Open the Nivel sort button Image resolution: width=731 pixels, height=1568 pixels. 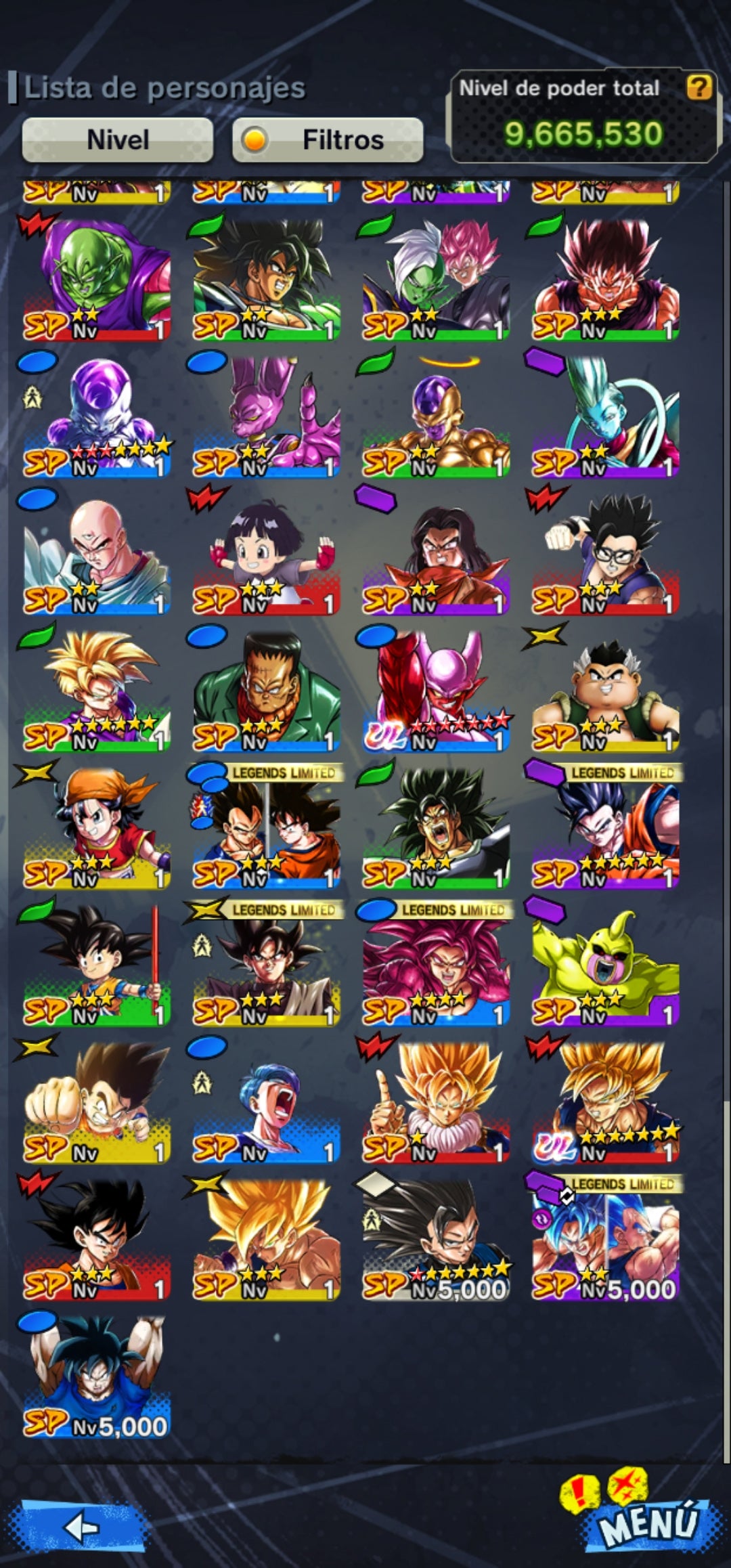[118, 140]
